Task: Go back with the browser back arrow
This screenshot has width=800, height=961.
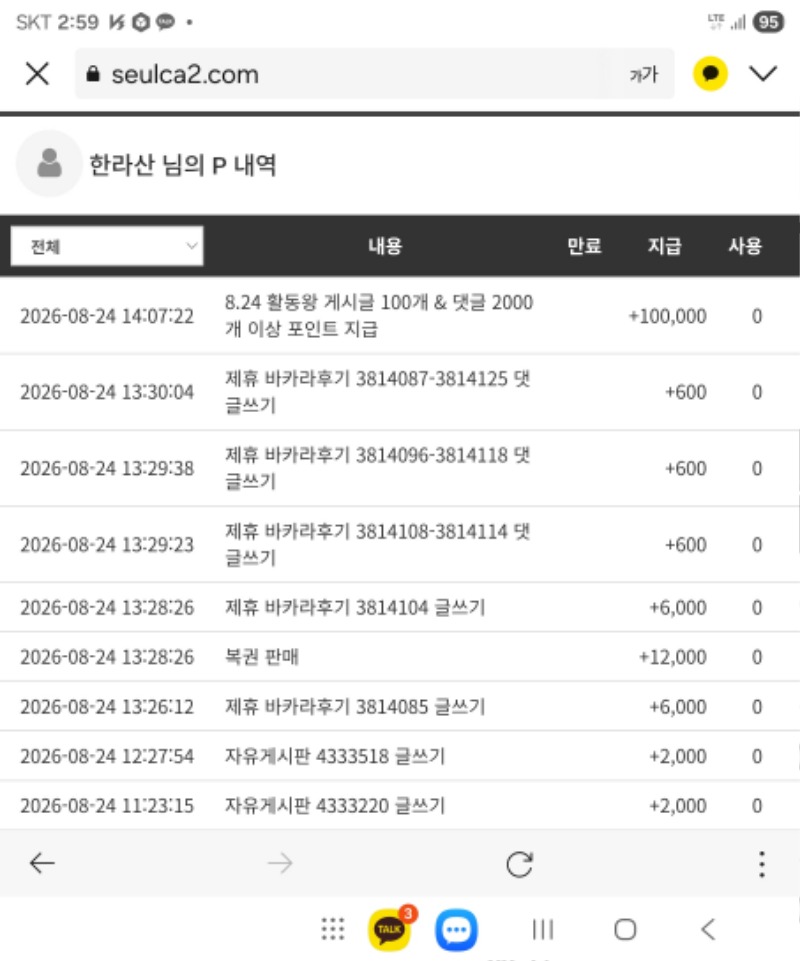Action: [42, 863]
